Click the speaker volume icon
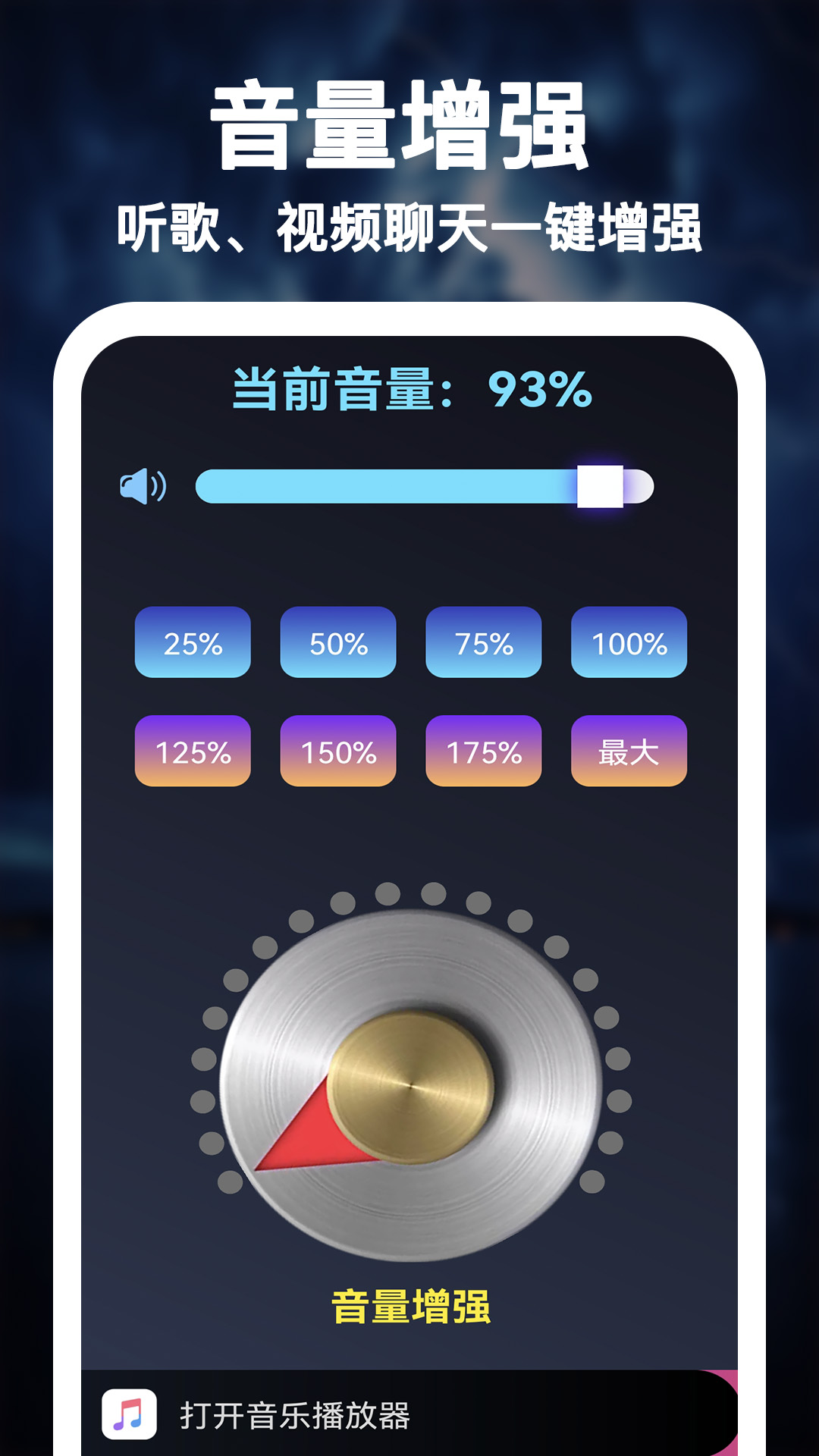Viewport: 819px width, 1456px height. click(x=143, y=488)
